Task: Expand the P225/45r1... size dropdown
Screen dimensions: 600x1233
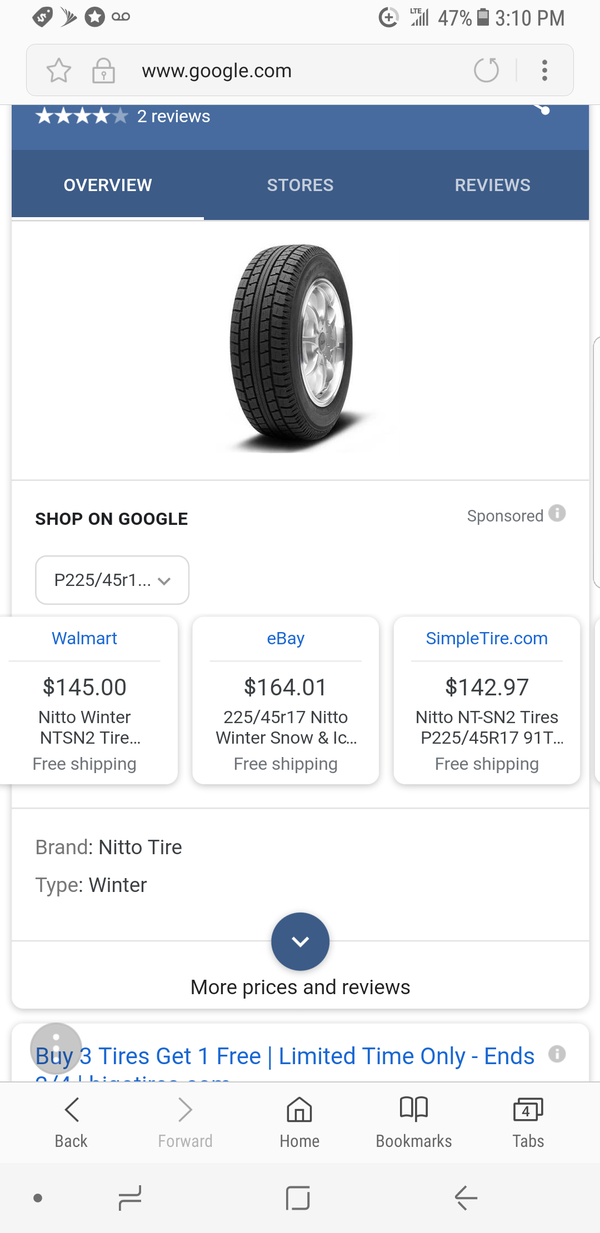Action: 112,580
